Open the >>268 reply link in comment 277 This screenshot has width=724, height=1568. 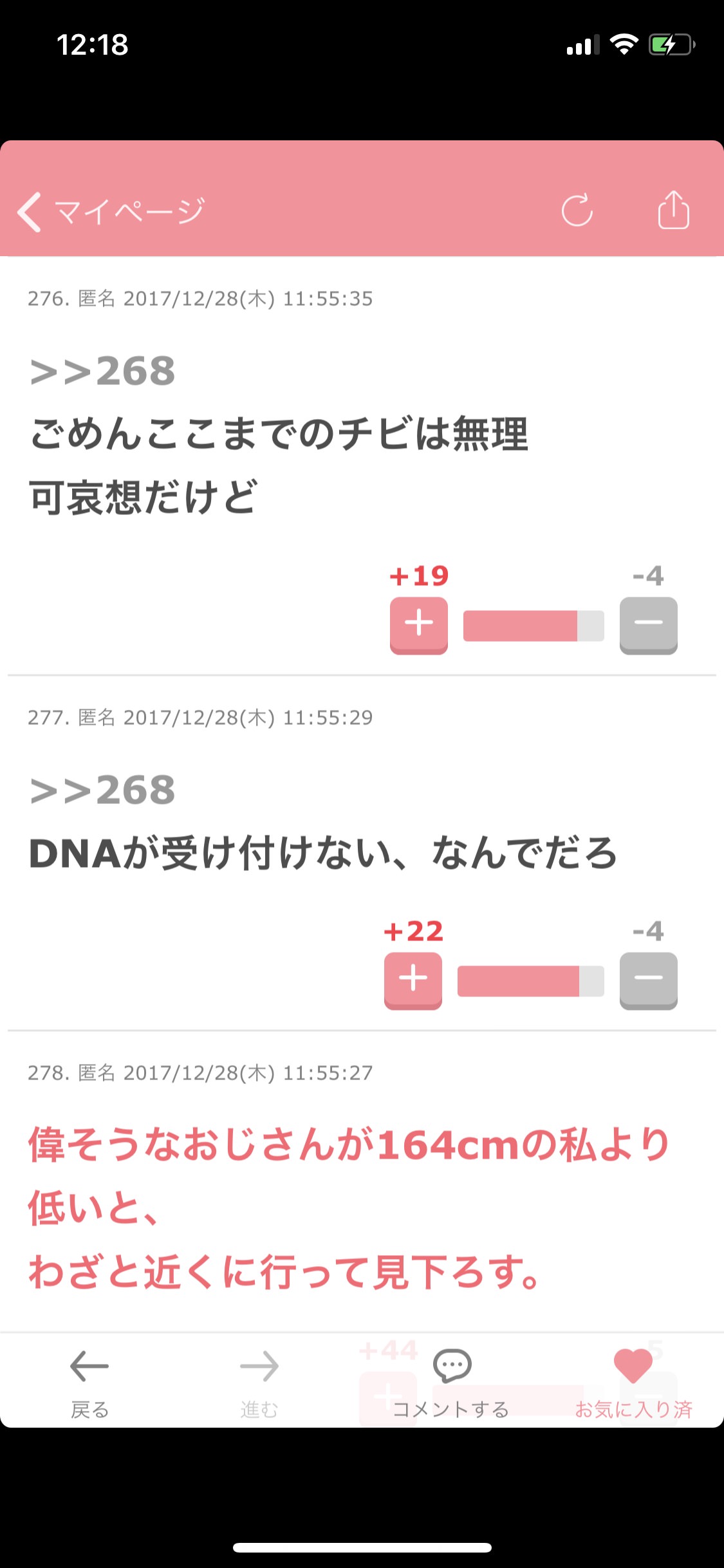tap(103, 790)
